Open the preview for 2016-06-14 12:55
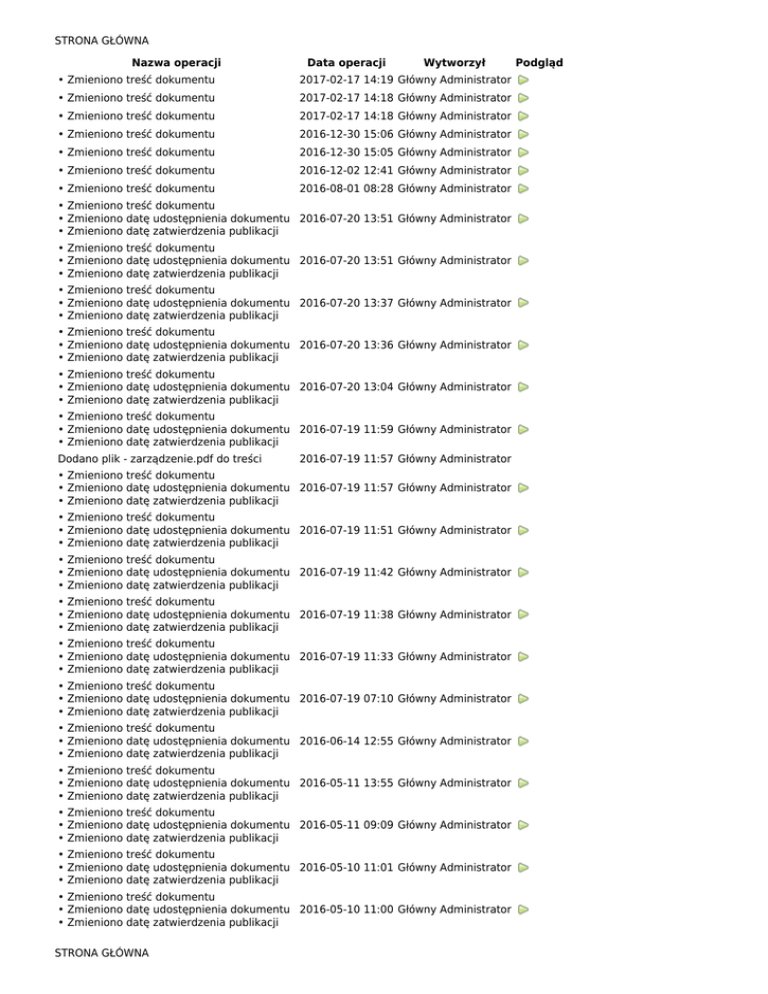768x994 pixels. (x=524, y=741)
